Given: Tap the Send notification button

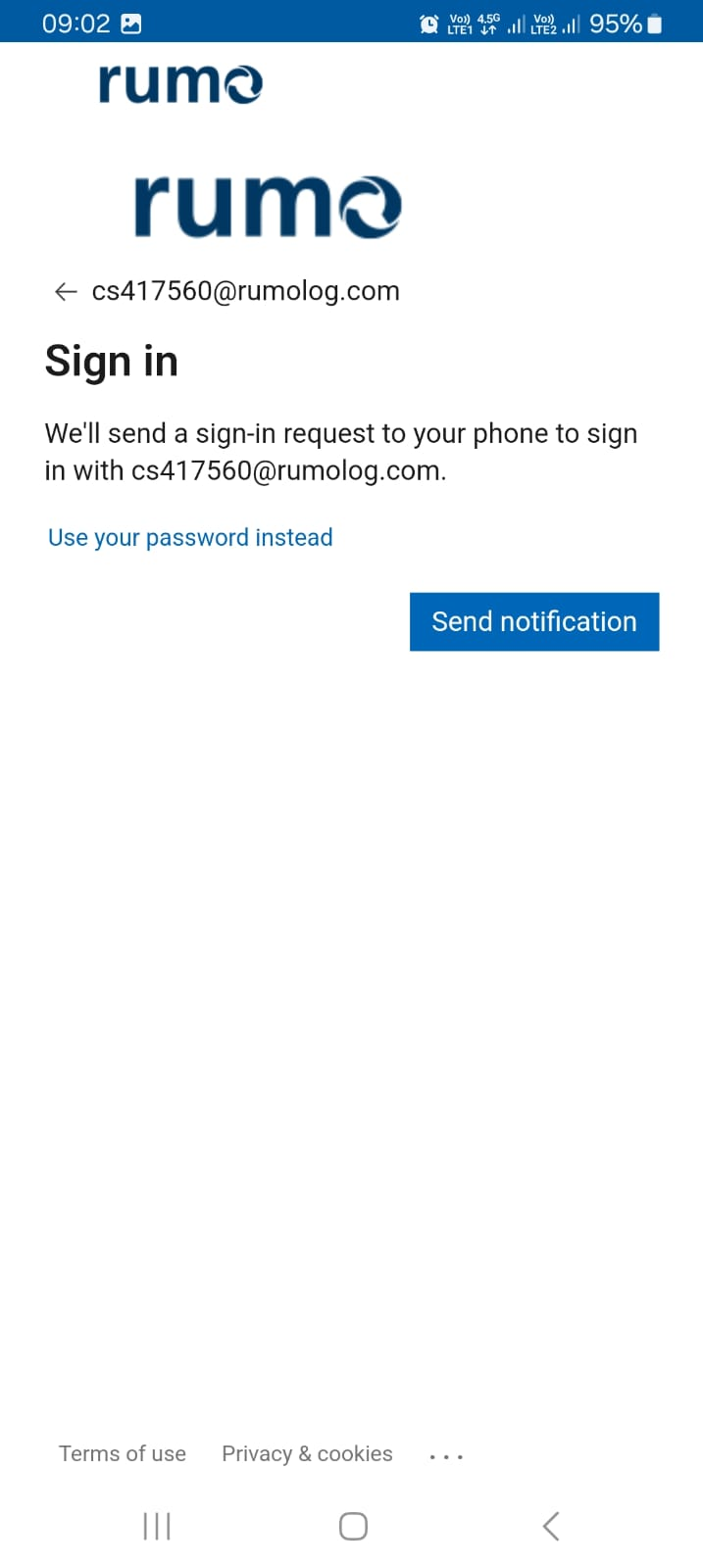Looking at the screenshot, I should click(534, 621).
